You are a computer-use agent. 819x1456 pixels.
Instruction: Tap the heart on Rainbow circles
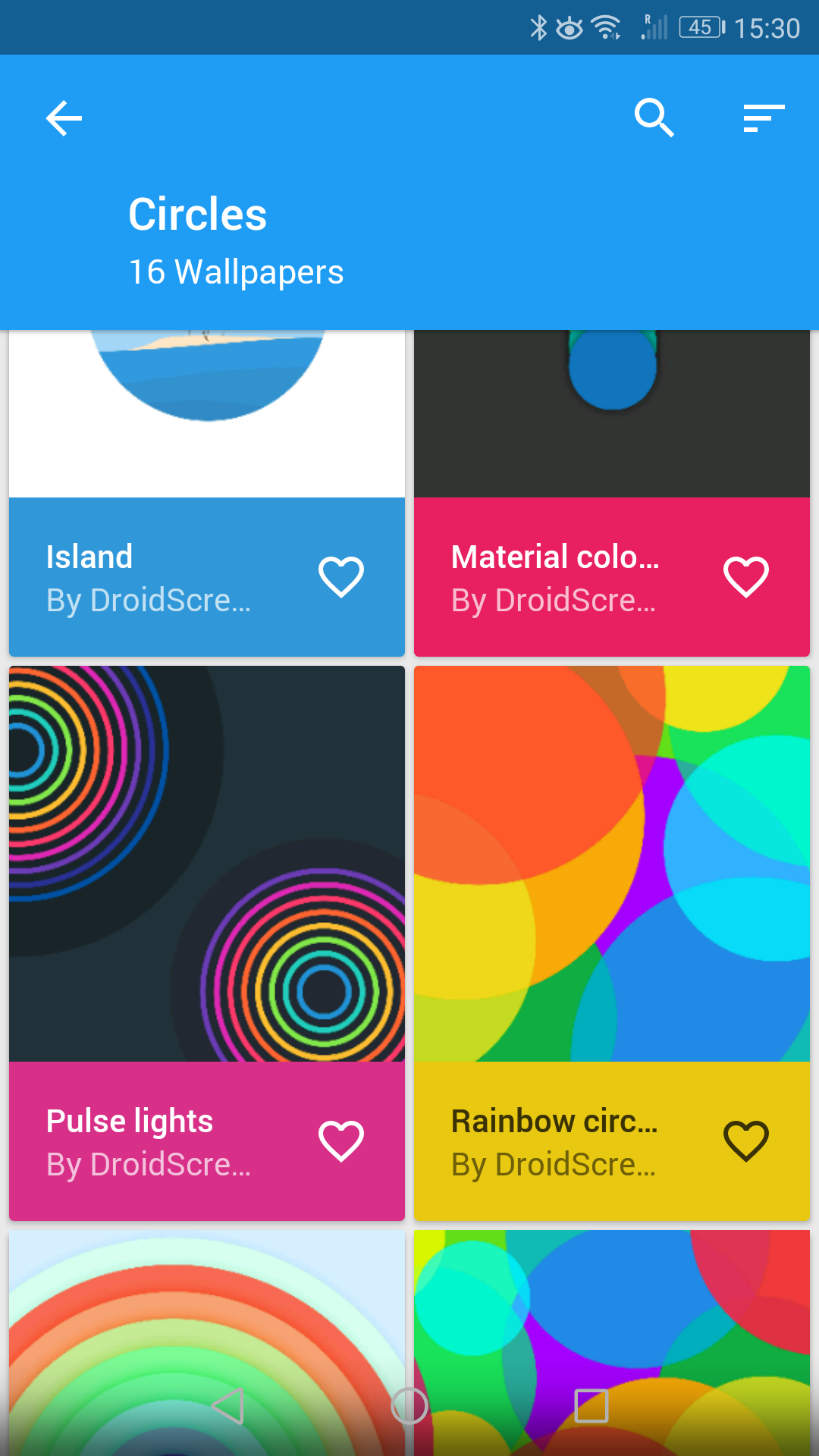pyautogui.click(x=746, y=1141)
